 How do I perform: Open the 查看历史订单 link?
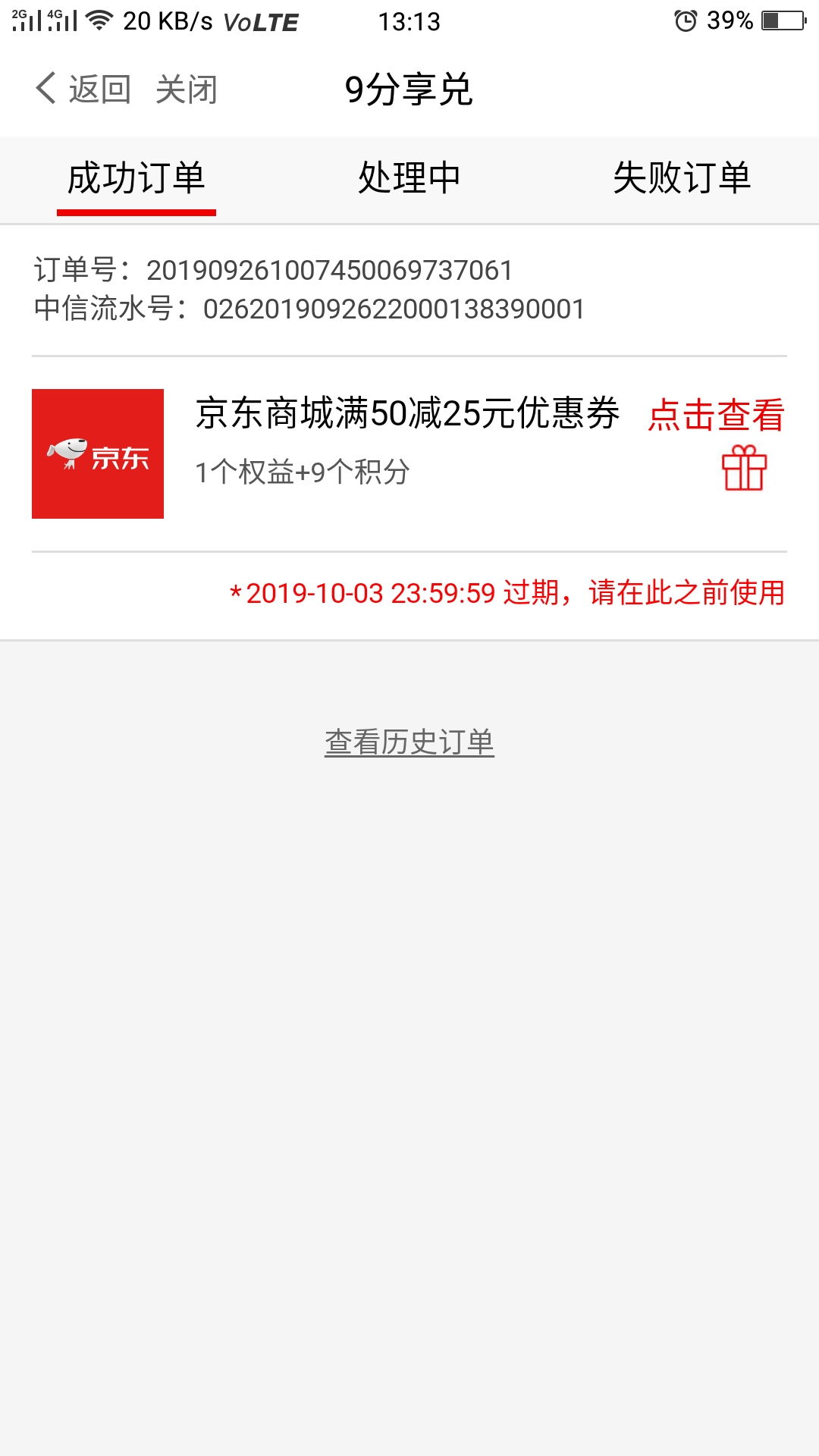click(x=409, y=742)
